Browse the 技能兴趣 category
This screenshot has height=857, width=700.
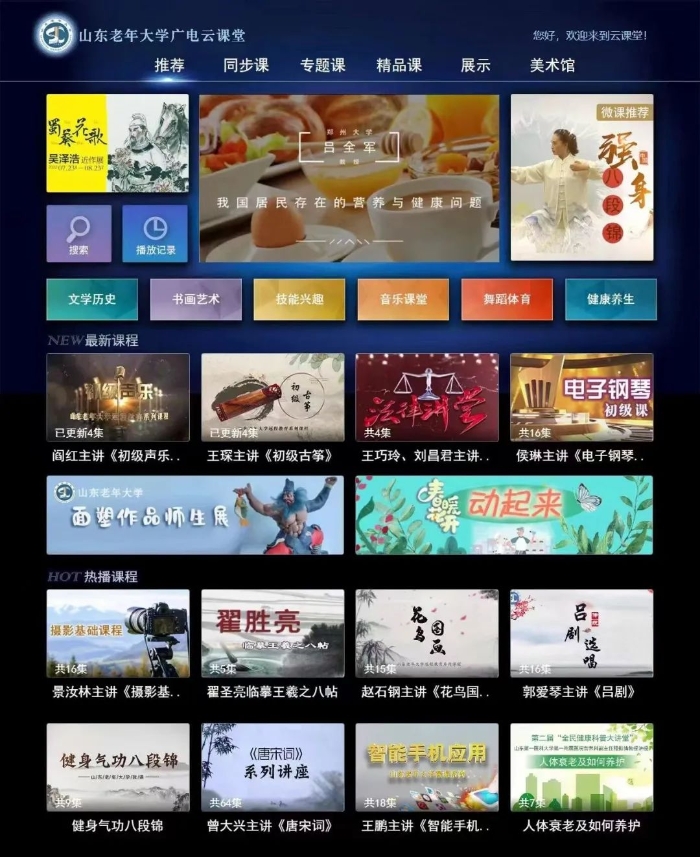[x=299, y=299]
